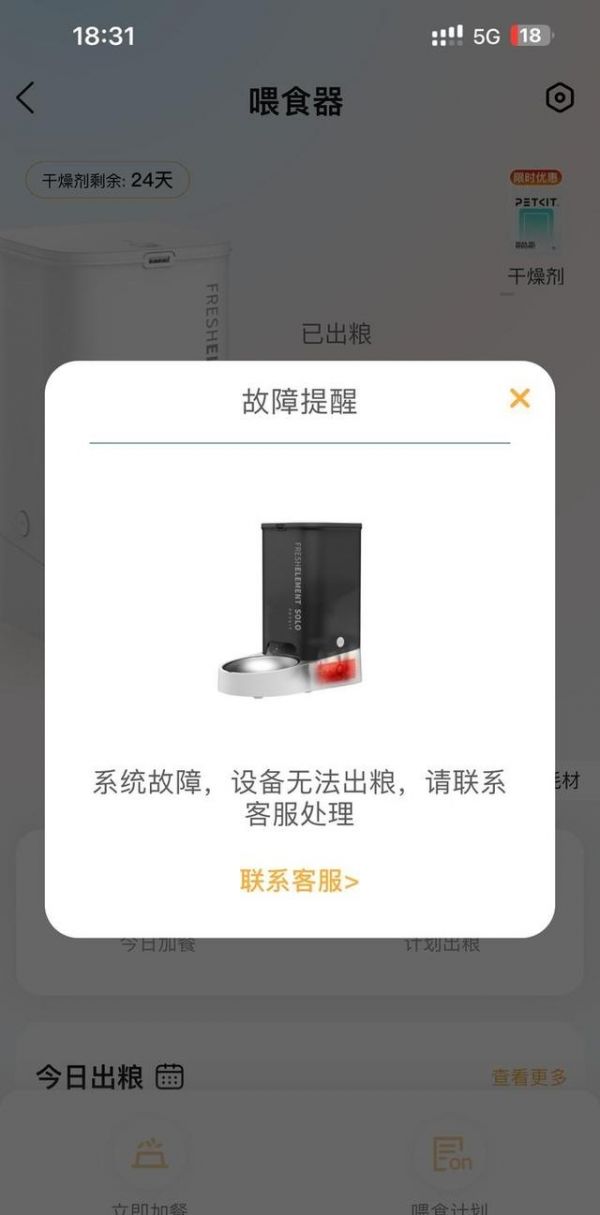Image resolution: width=600 pixels, height=1215 pixels.
Task: Tap the 联系客服 link
Action: pos(299,881)
